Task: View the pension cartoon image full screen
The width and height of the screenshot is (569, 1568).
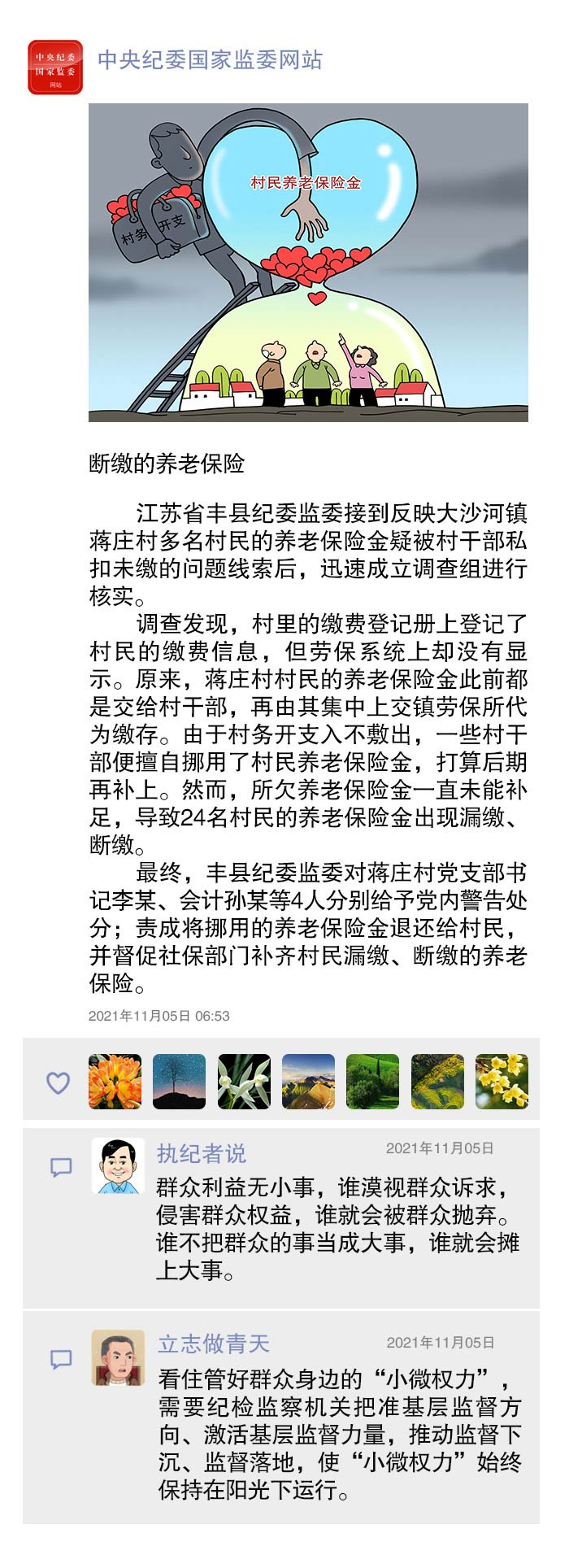Action: [308, 262]
